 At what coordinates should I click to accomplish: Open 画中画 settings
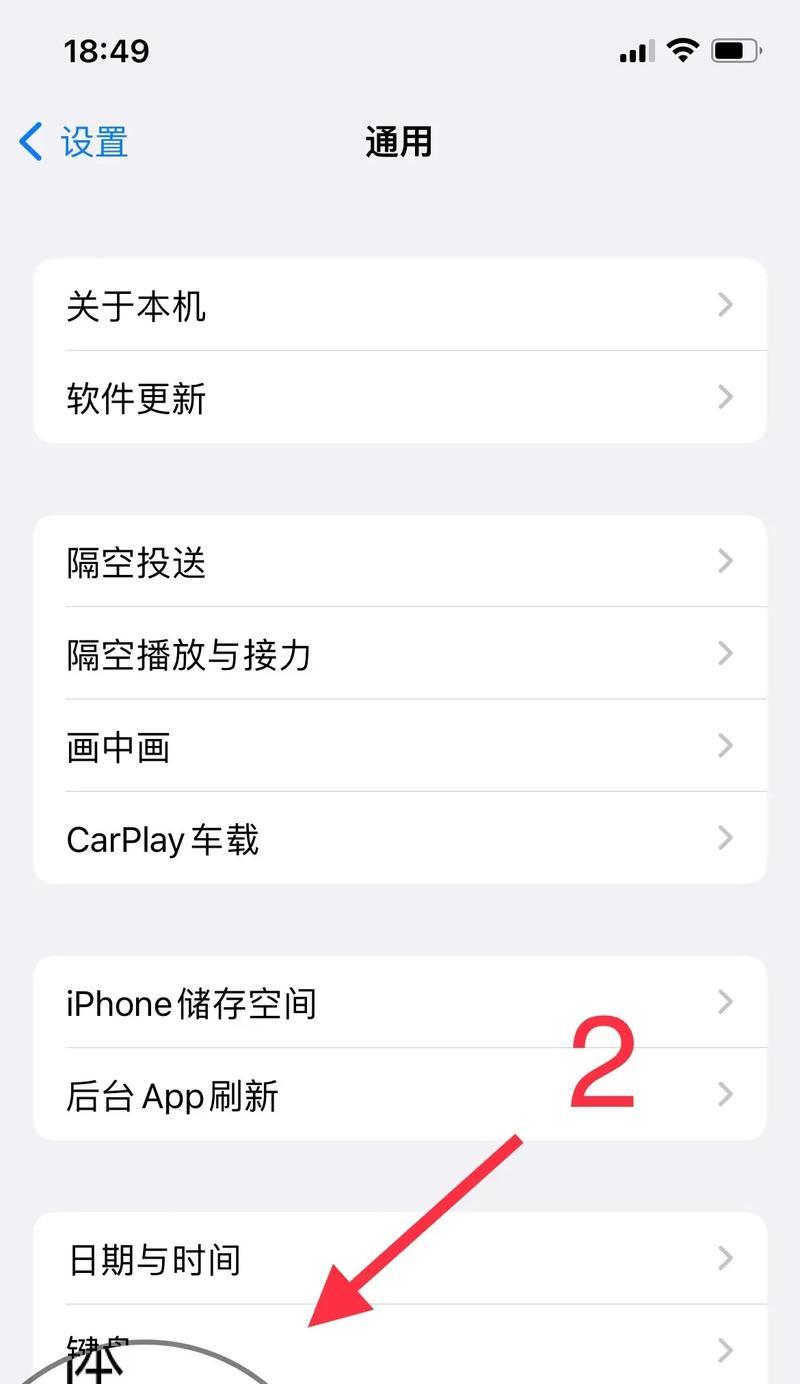click(400, 746)
